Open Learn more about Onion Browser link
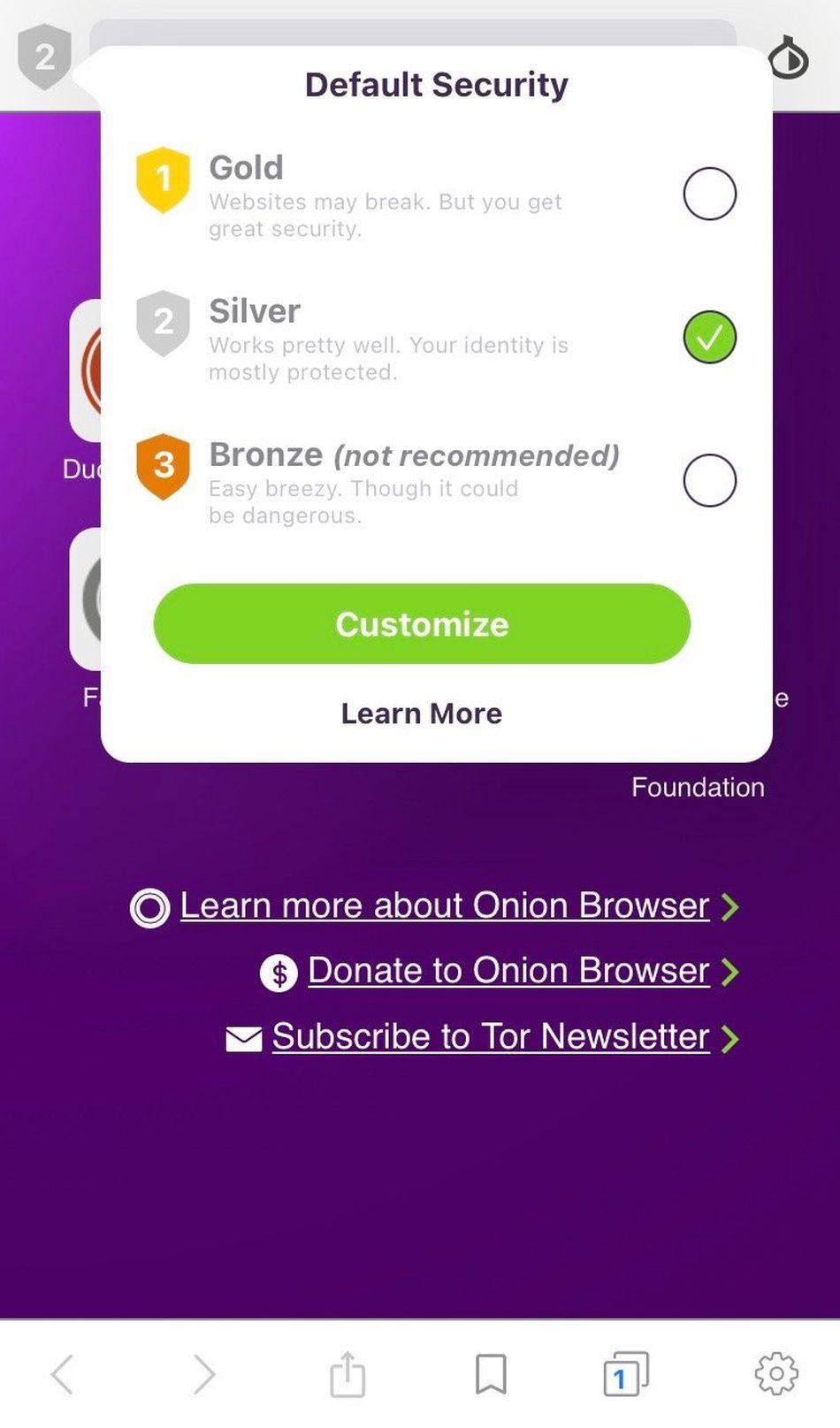840x1428 pixels. (445, 905)
